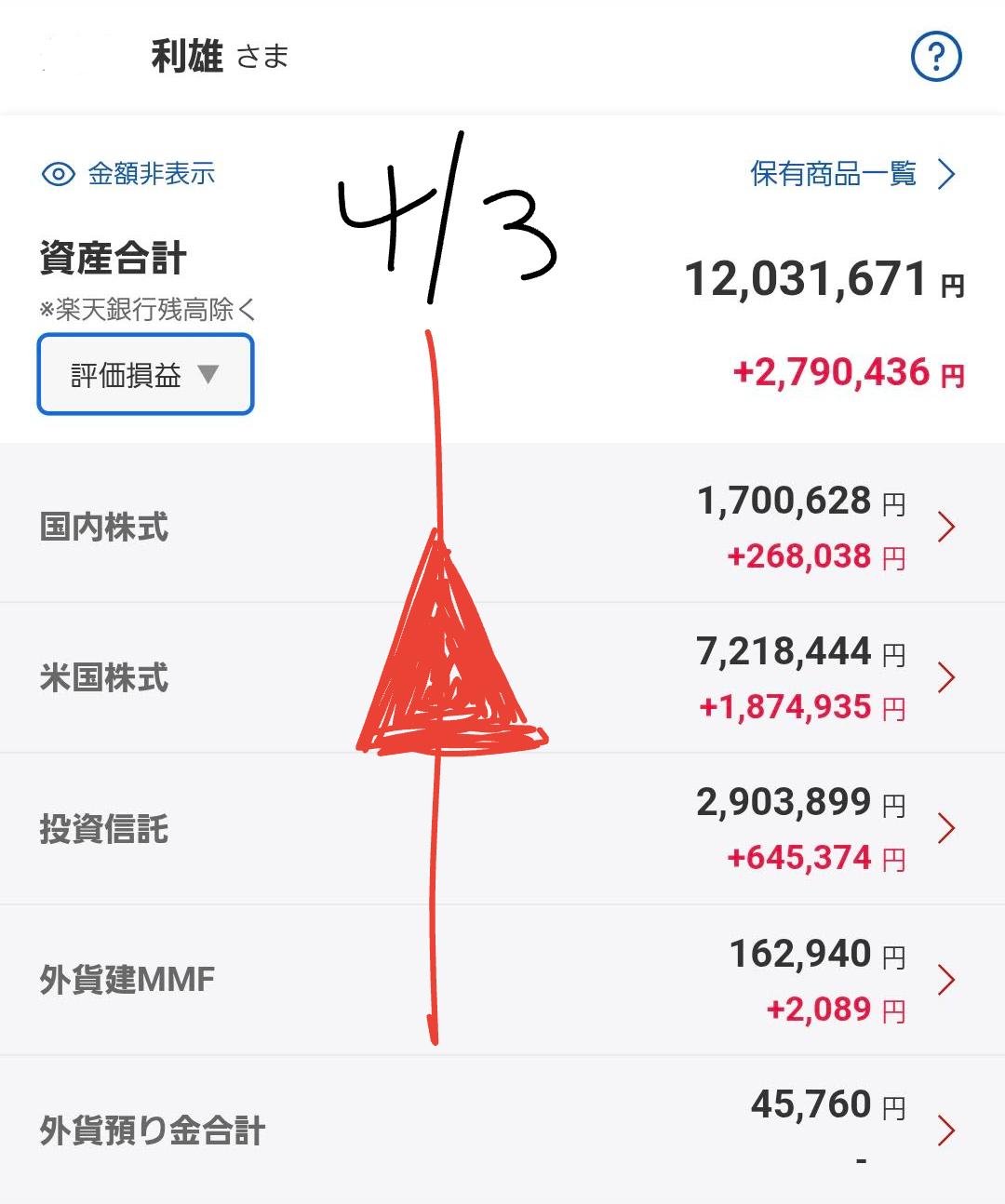Open 保有商品一覧 holdings list

click(x=851, y=174)
